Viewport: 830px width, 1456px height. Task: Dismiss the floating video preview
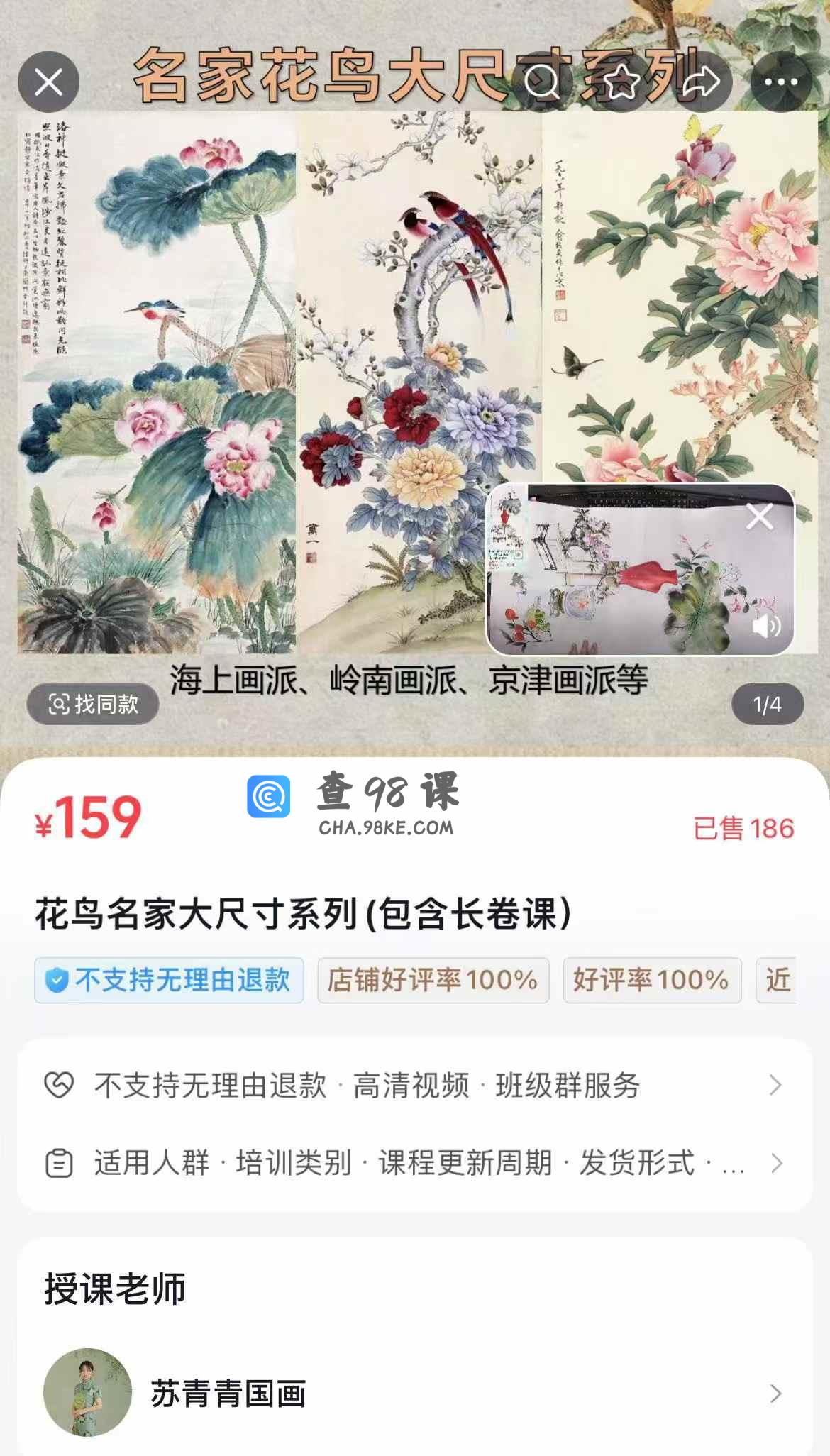(760, 517)
